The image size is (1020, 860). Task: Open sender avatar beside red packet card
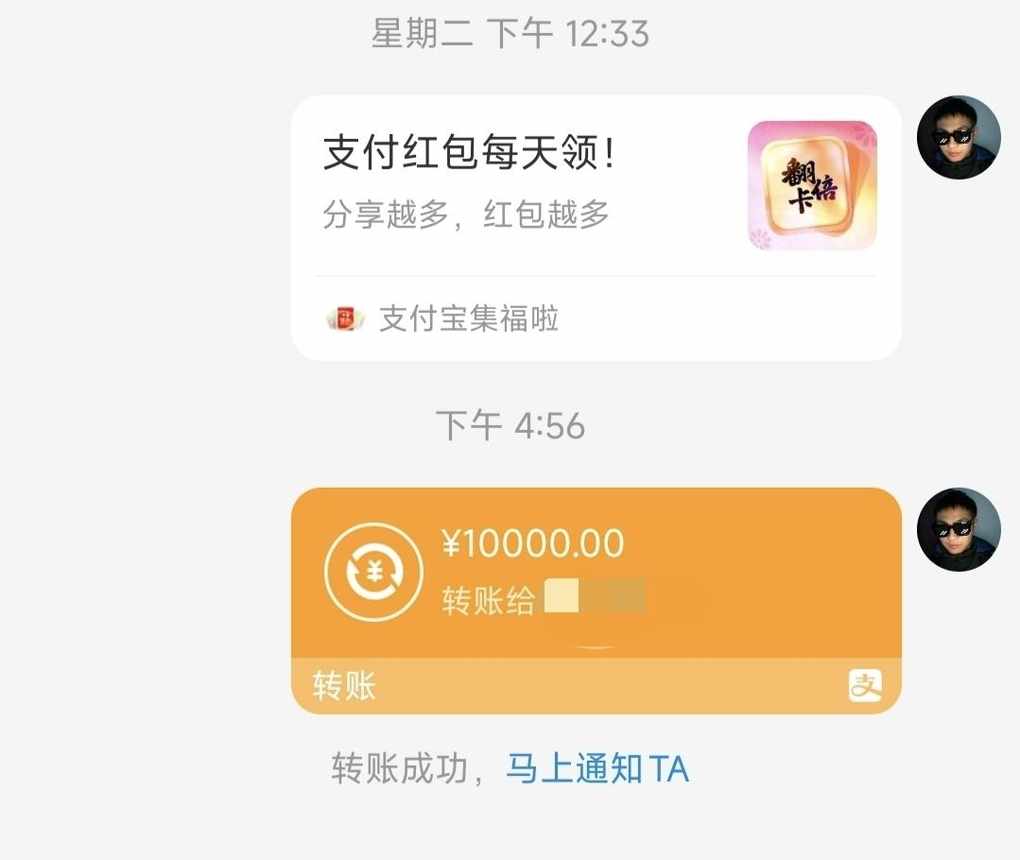pos(958,138)
